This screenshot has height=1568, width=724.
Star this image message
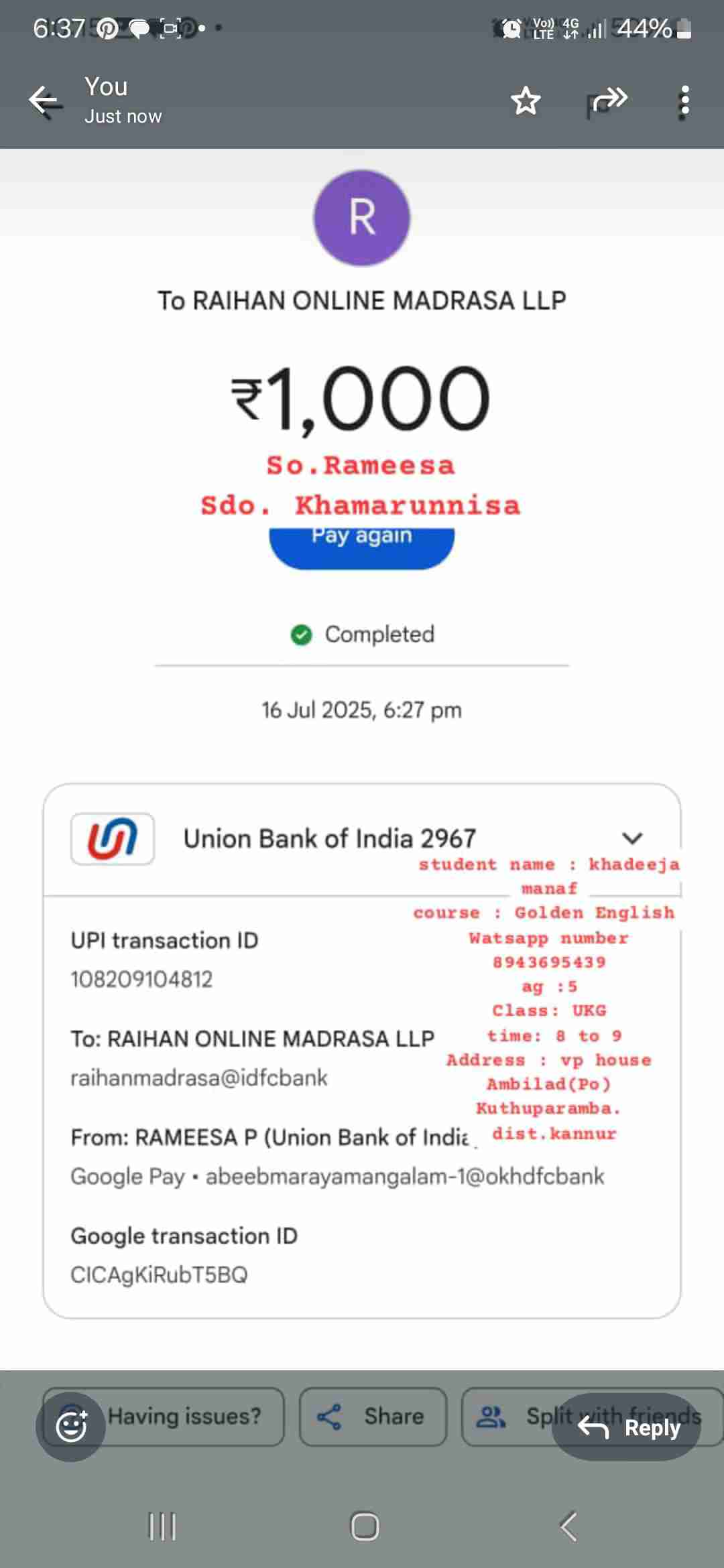click(526, 101)
